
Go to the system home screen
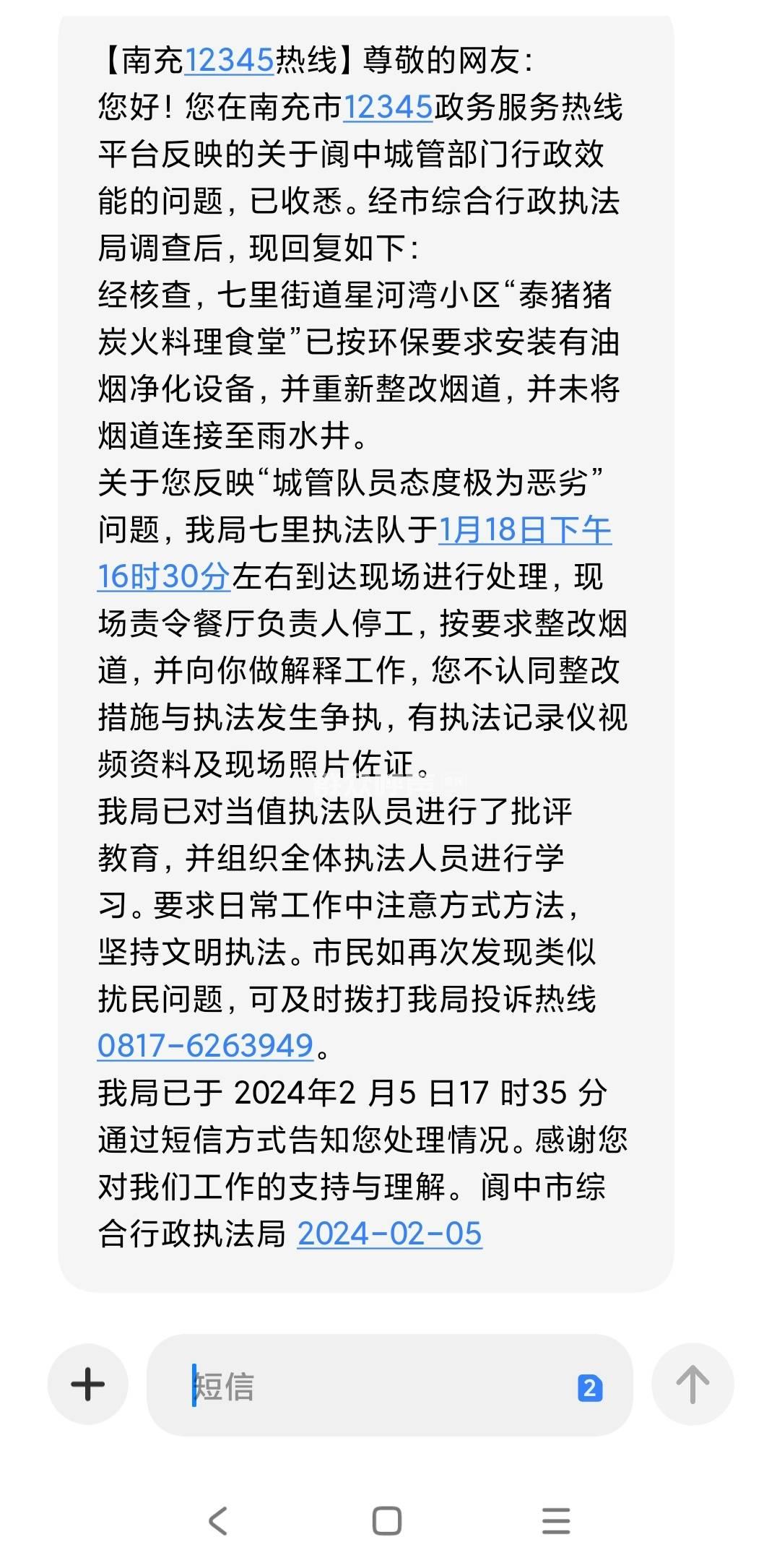pyautogui.click(x=387, y=1520)
